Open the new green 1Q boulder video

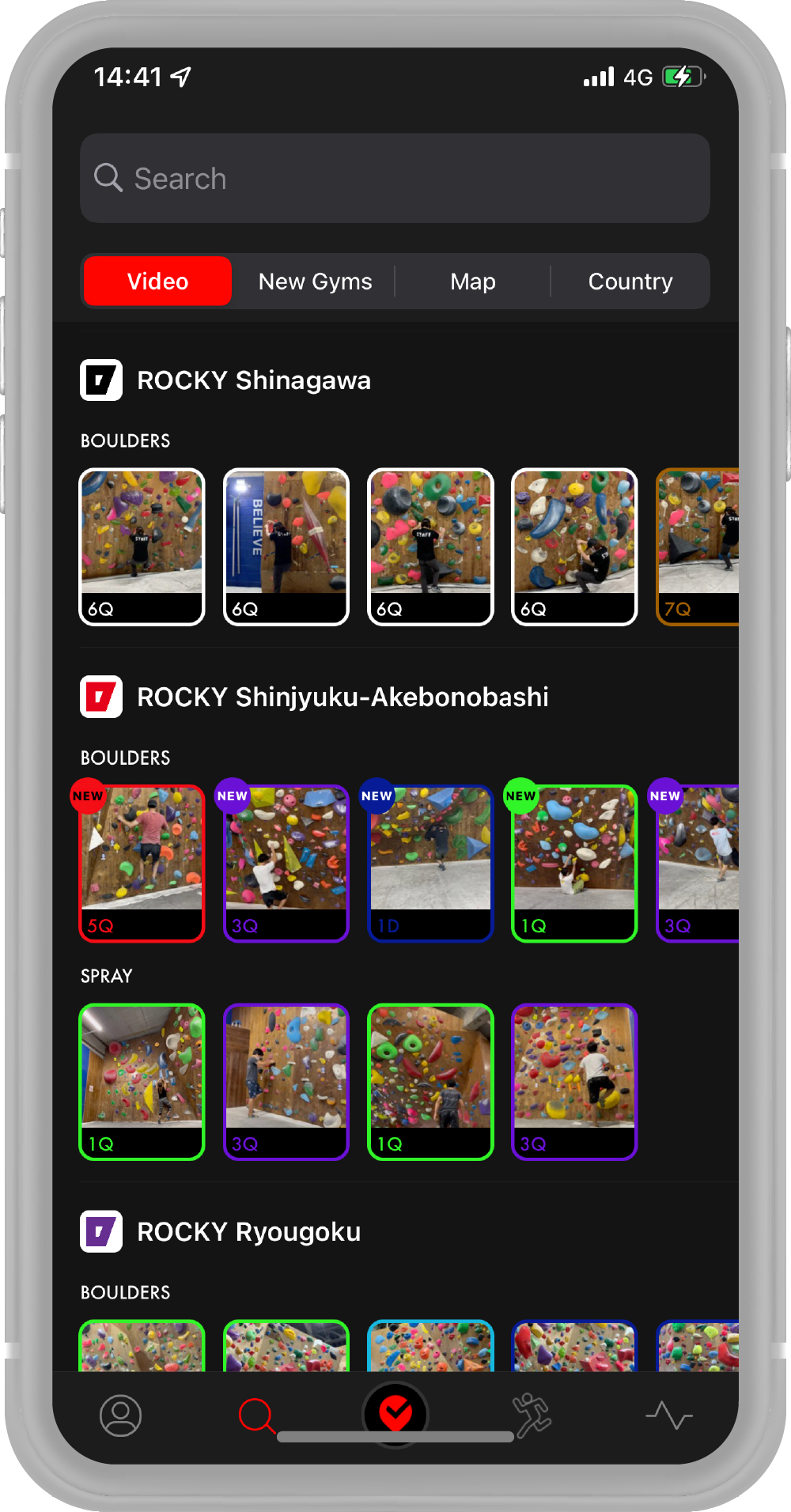(x=574, y=864)
